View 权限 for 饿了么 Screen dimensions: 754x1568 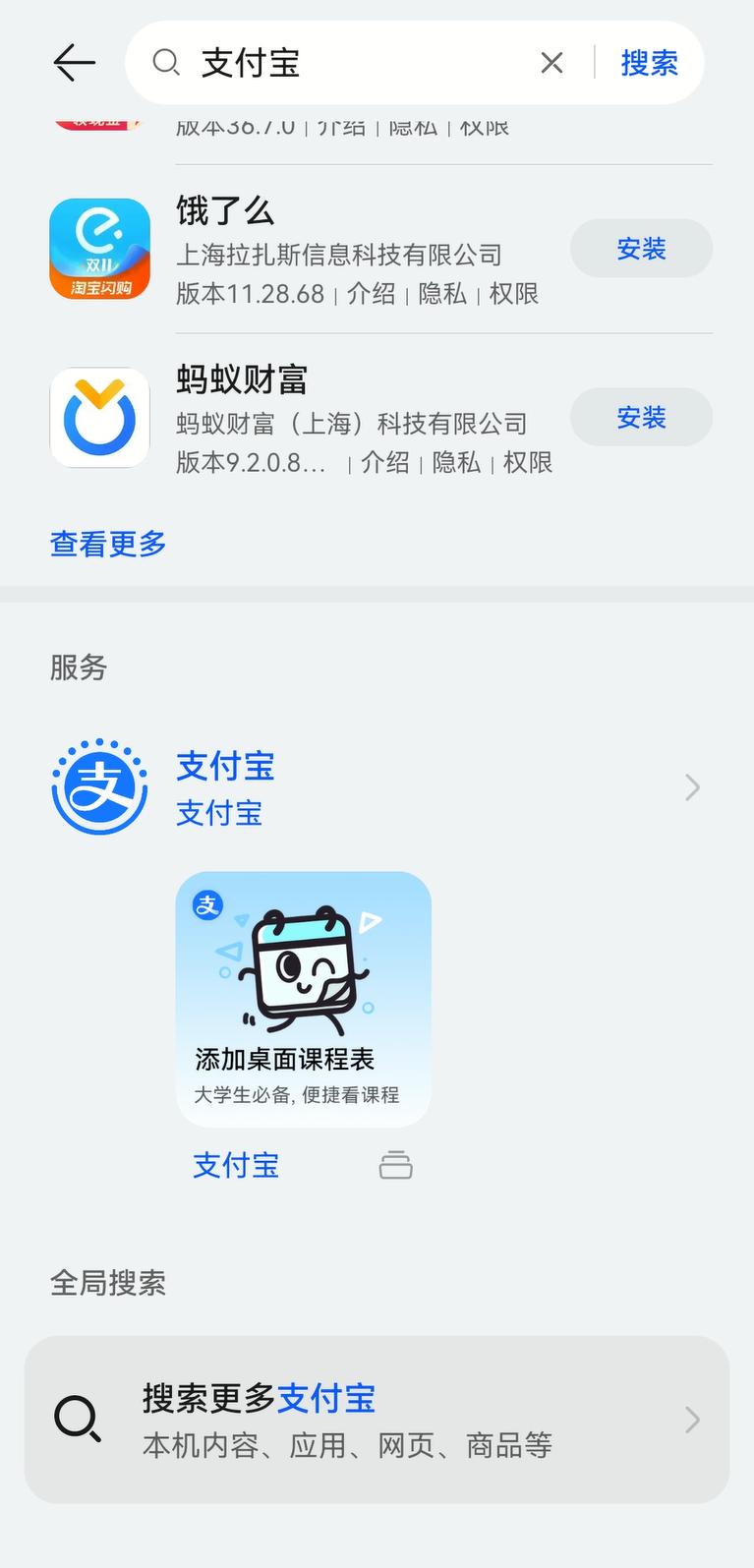513,294
